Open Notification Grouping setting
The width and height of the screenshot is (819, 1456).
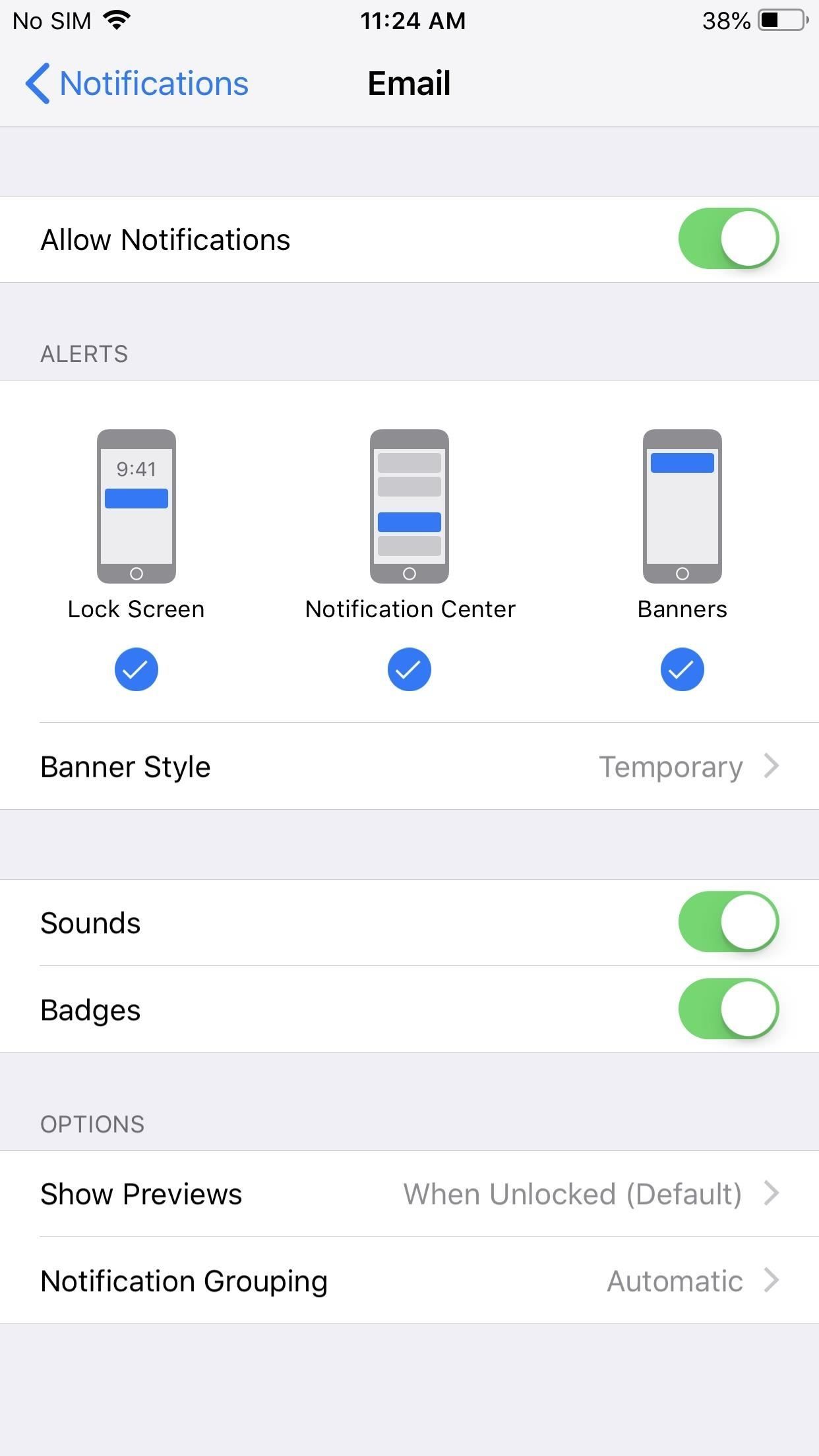pos(409,1281)
